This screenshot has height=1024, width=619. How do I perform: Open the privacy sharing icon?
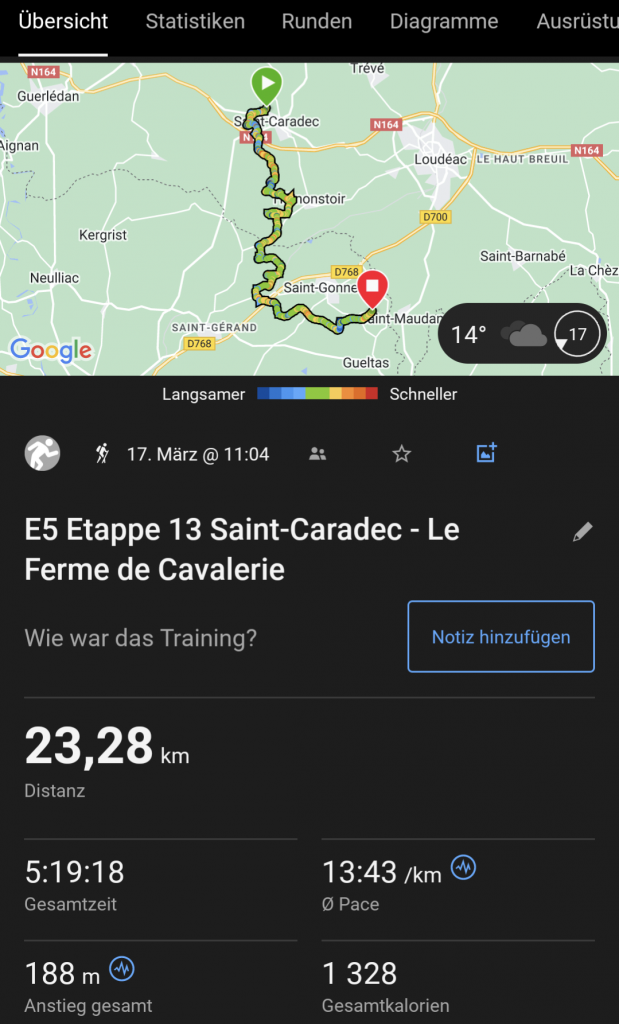(318, 454)
